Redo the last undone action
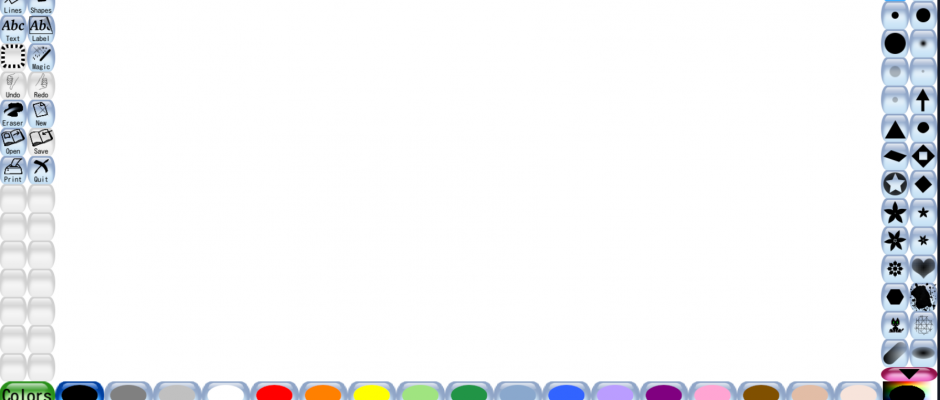This screenshot has height=400, width=940. 41,85
